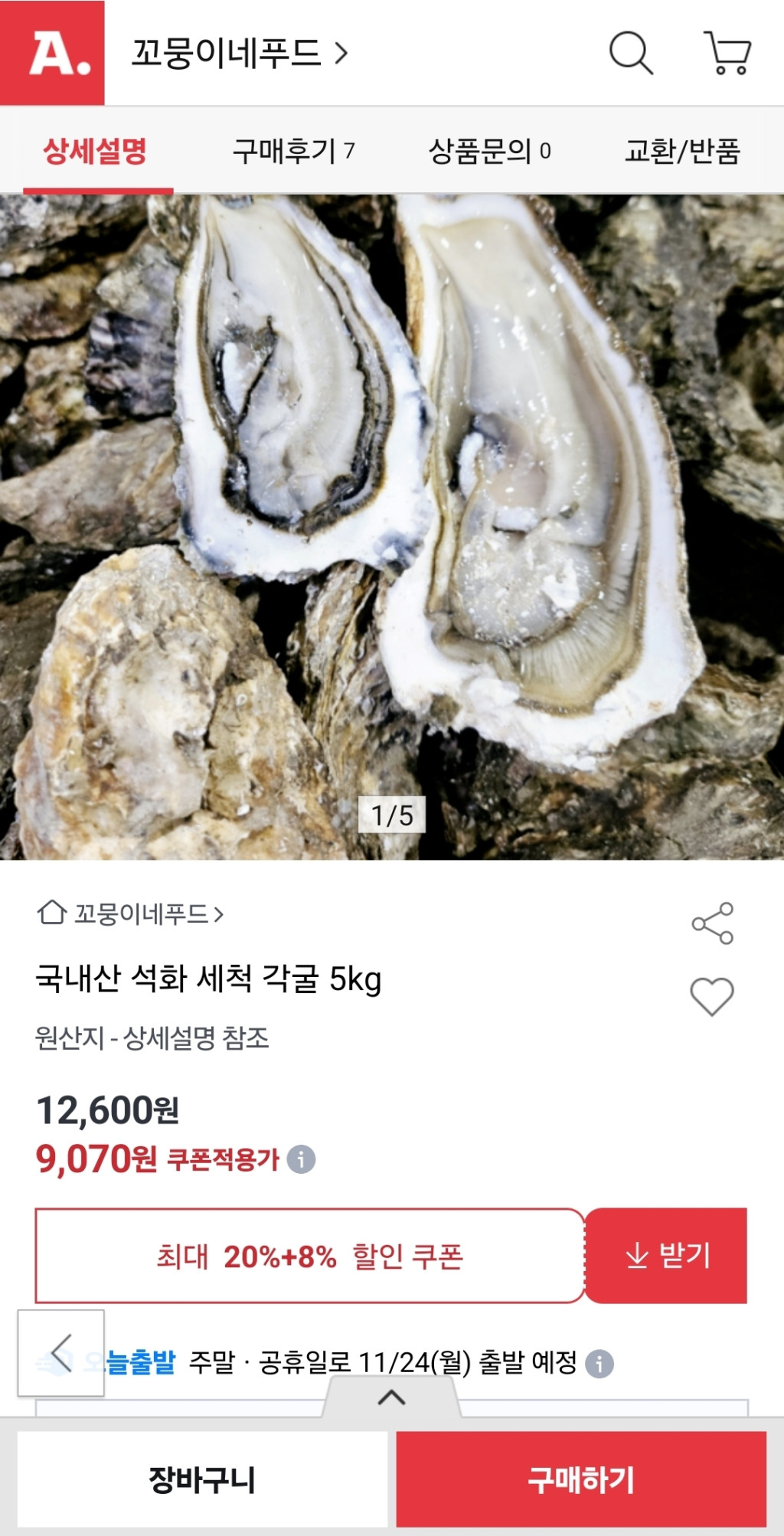Buy now with 구매하기

pyautogui.click(x=581, y=1479)
